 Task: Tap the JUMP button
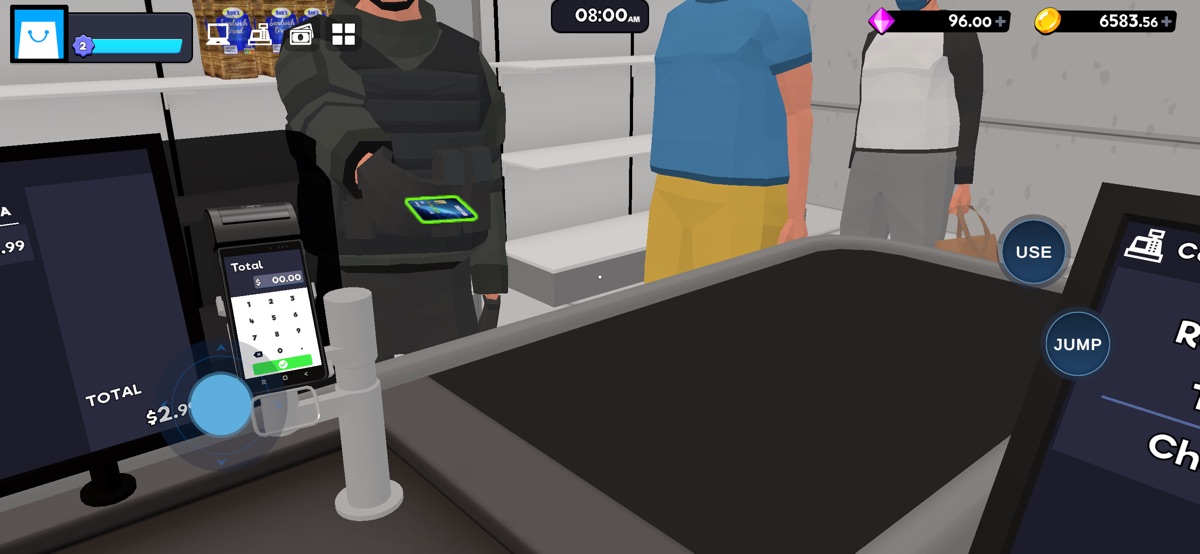point(1077,344)
